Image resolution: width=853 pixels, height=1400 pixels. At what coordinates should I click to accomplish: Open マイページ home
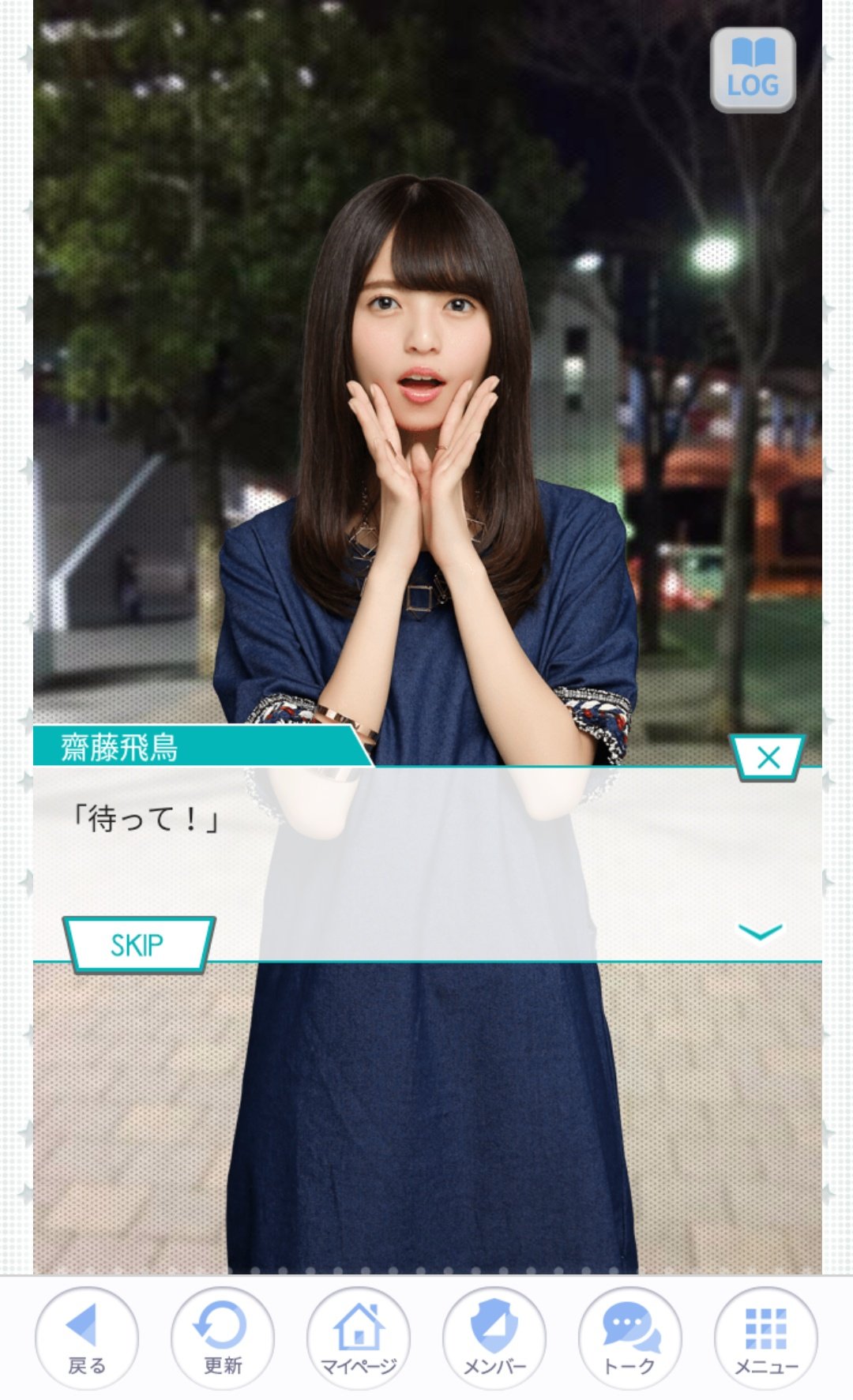point(358,1338)
